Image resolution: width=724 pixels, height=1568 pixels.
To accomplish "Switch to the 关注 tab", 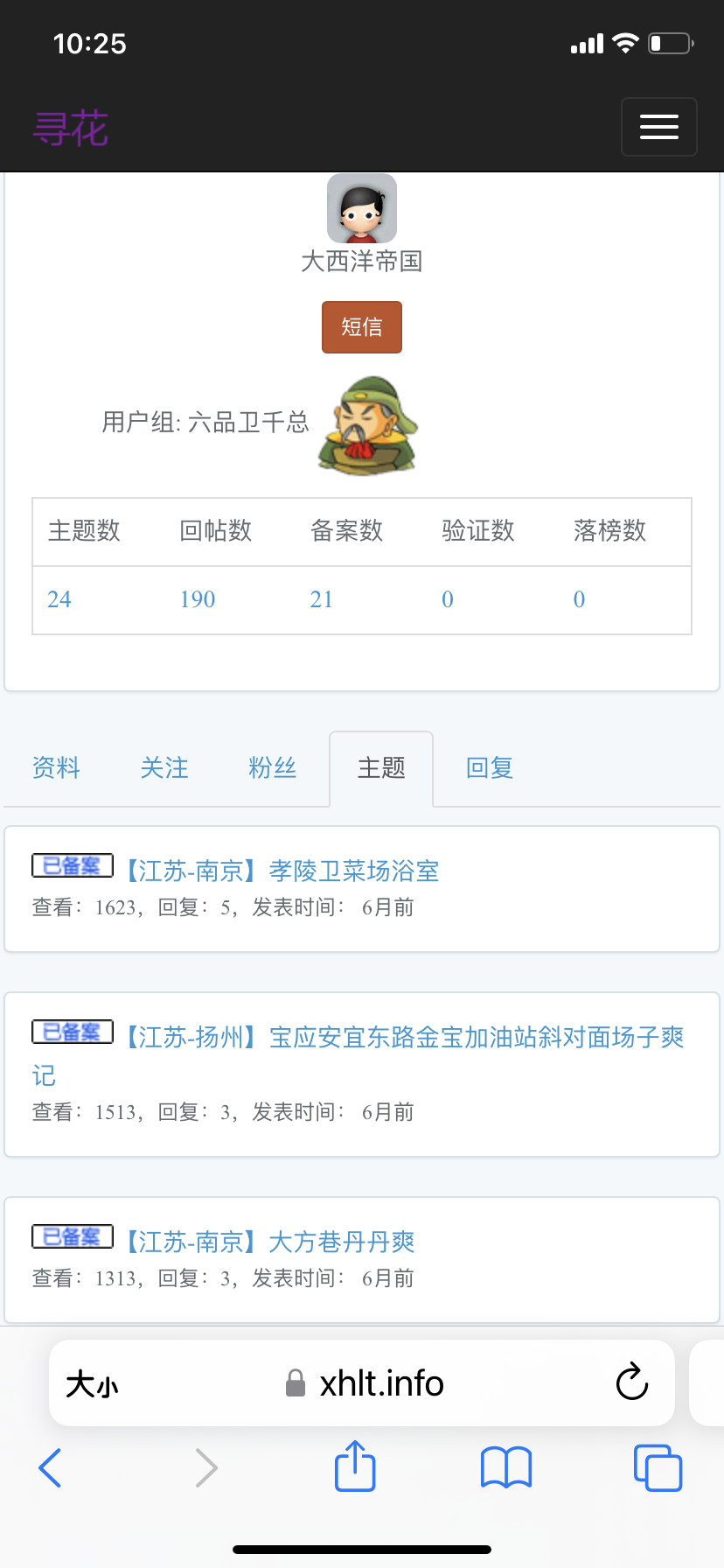I will tap(164, 768).
